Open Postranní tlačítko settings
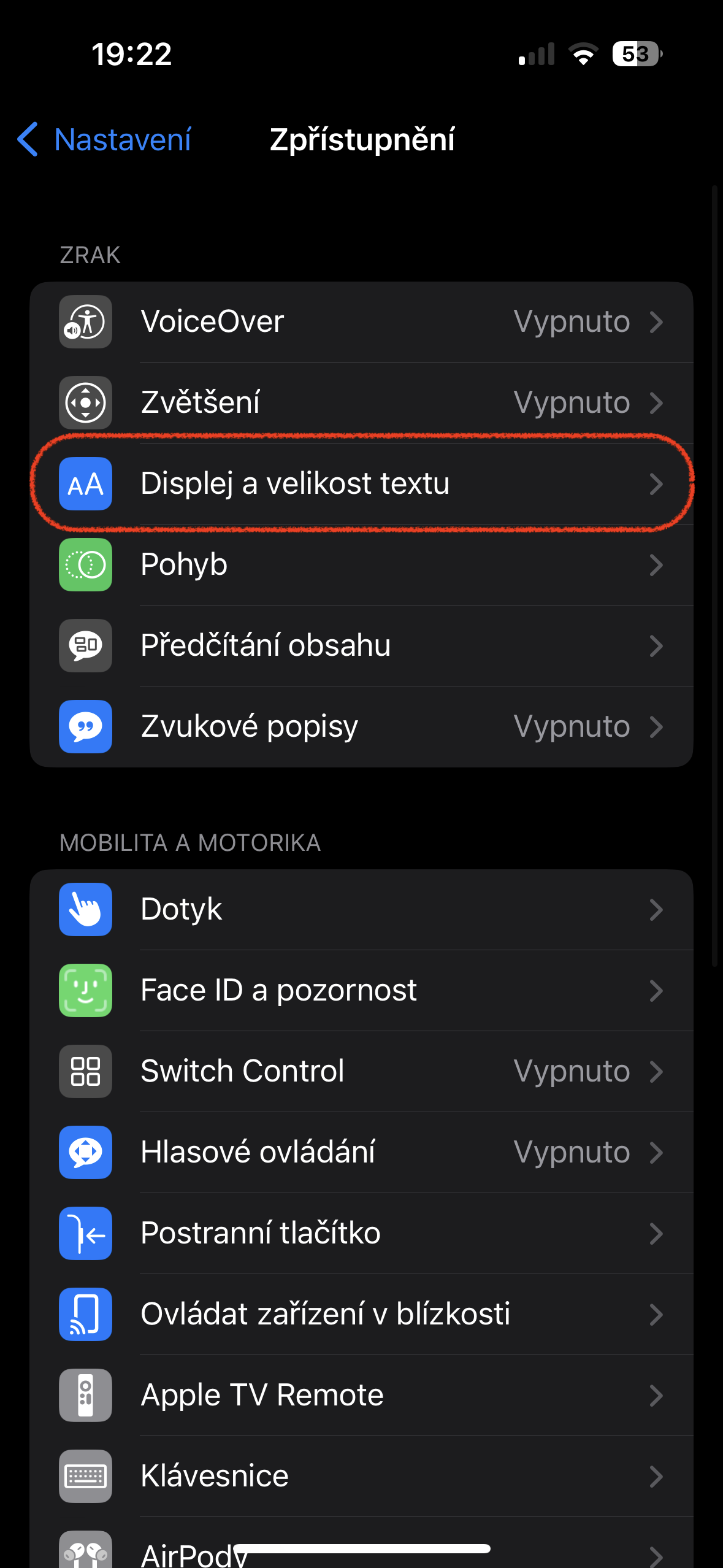Image resolution: width=723 pixels, height=1568 pixels. (x=361, y=1234)
